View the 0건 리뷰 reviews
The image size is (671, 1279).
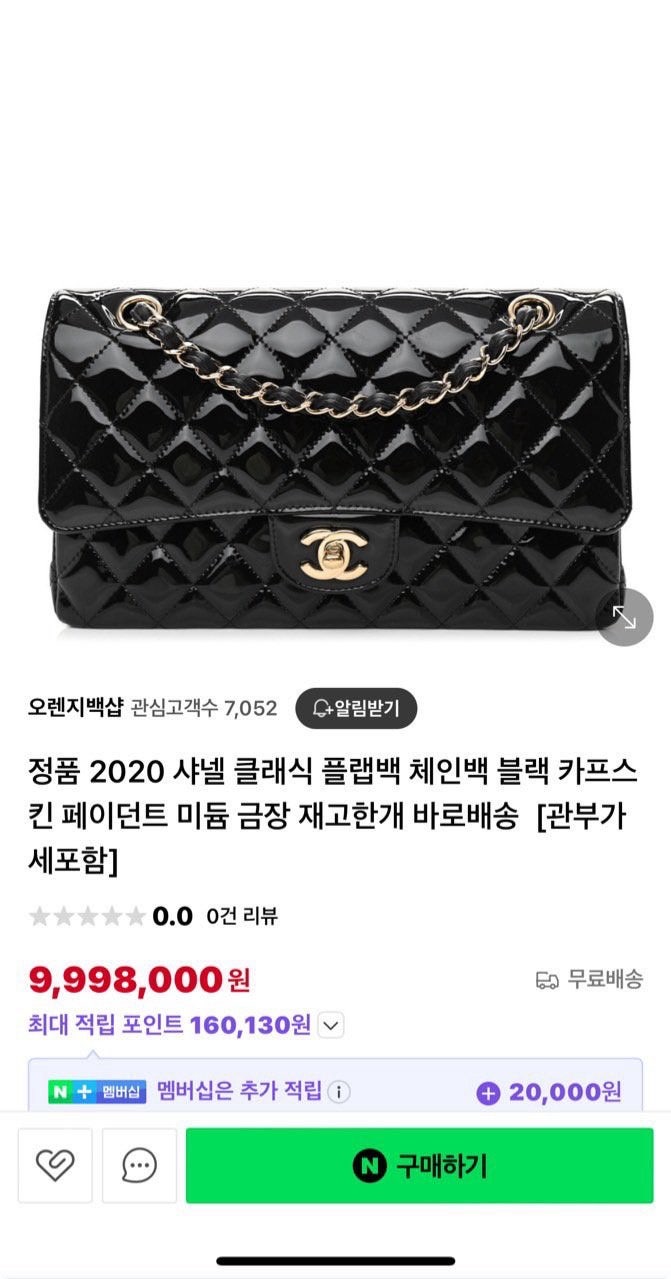click(242, 916)
